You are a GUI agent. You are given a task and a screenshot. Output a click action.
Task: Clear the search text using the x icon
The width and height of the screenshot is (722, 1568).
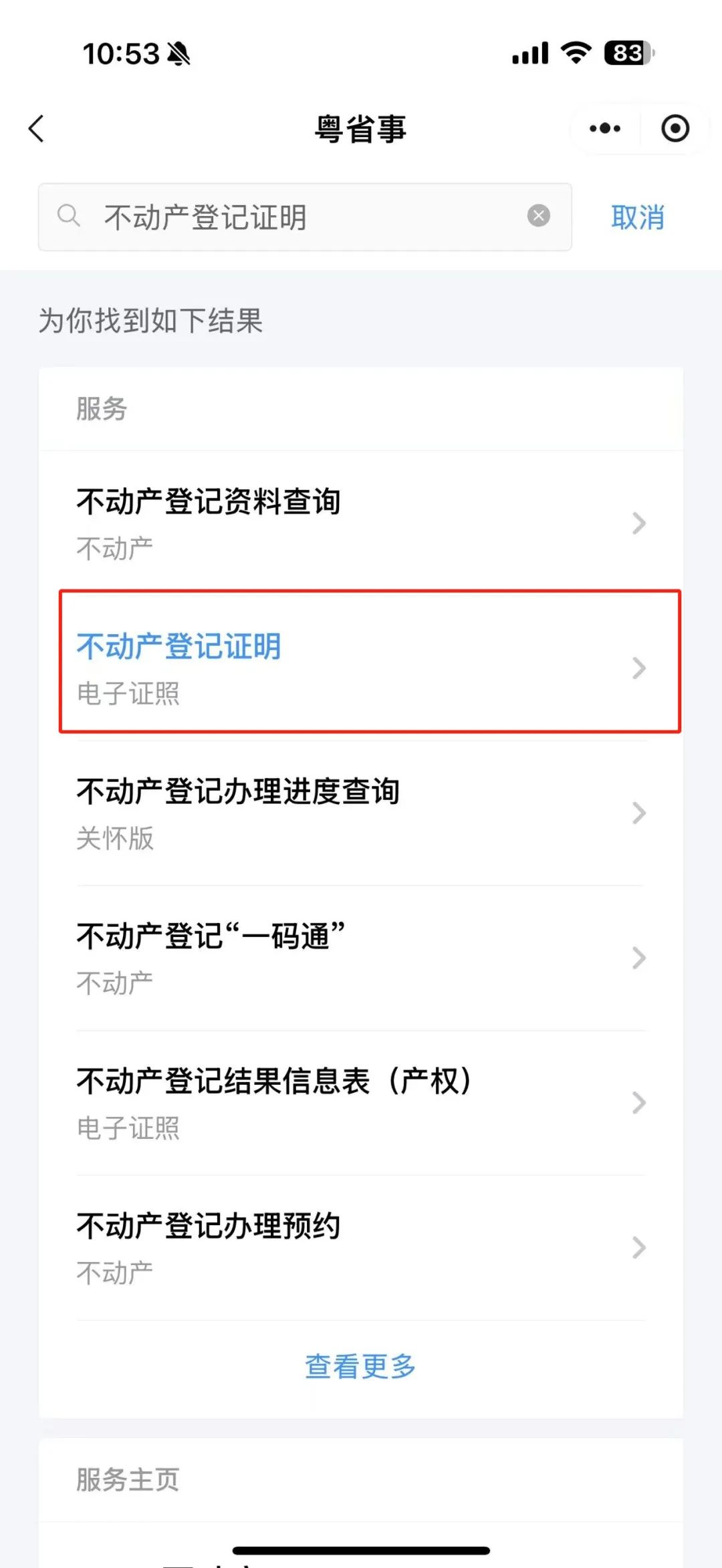pyautogui.click(x=539, y=215)
